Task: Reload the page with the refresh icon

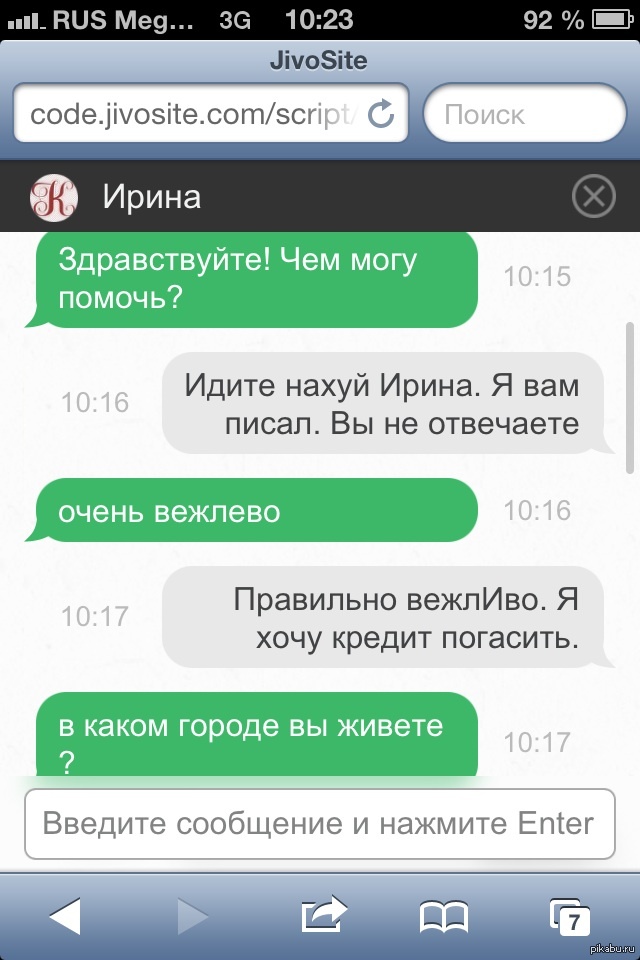Action: [381, 115]
